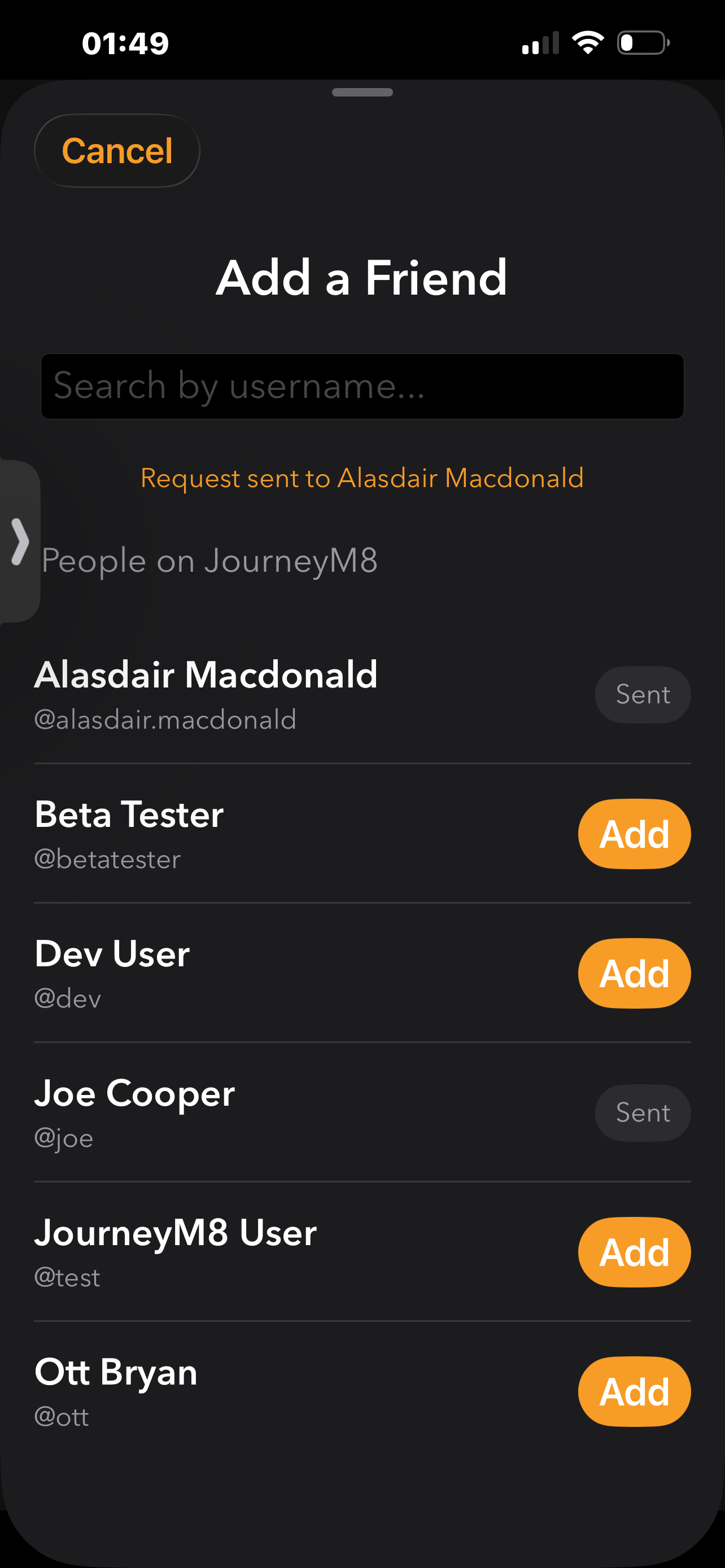Add JourneyM8 User as a friend

click(x=634, y=1251)
